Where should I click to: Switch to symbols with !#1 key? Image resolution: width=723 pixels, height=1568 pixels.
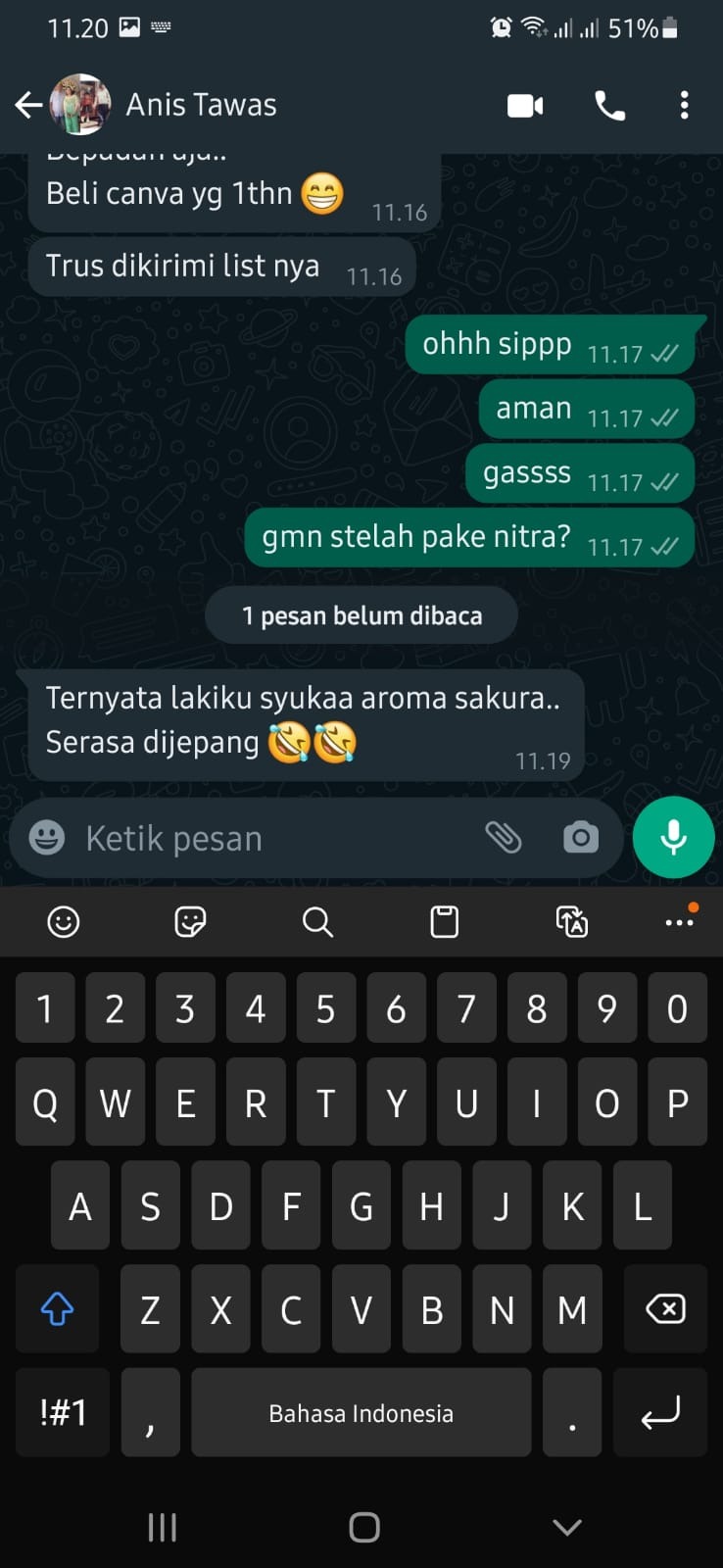click(64, 1412)
